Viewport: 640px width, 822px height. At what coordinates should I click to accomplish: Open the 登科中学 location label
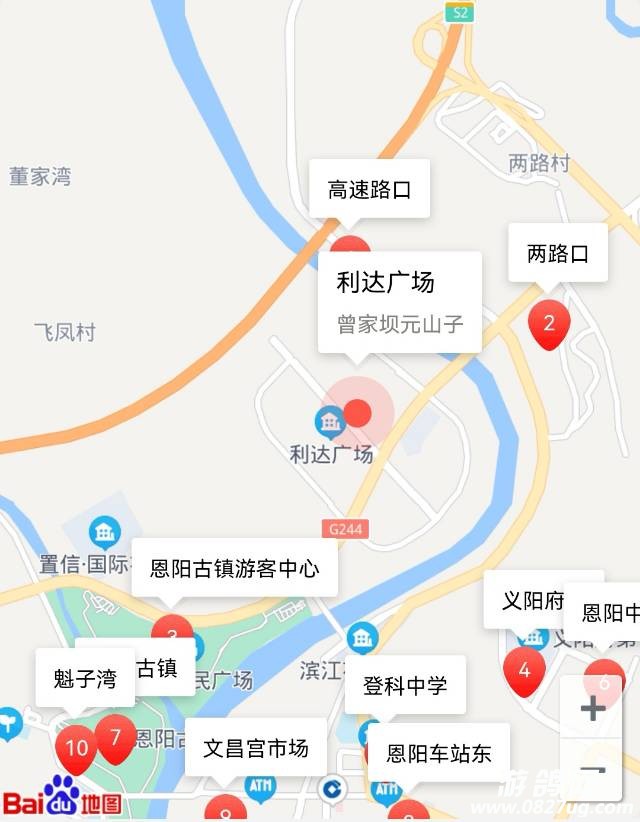click(x=405, y=685)
